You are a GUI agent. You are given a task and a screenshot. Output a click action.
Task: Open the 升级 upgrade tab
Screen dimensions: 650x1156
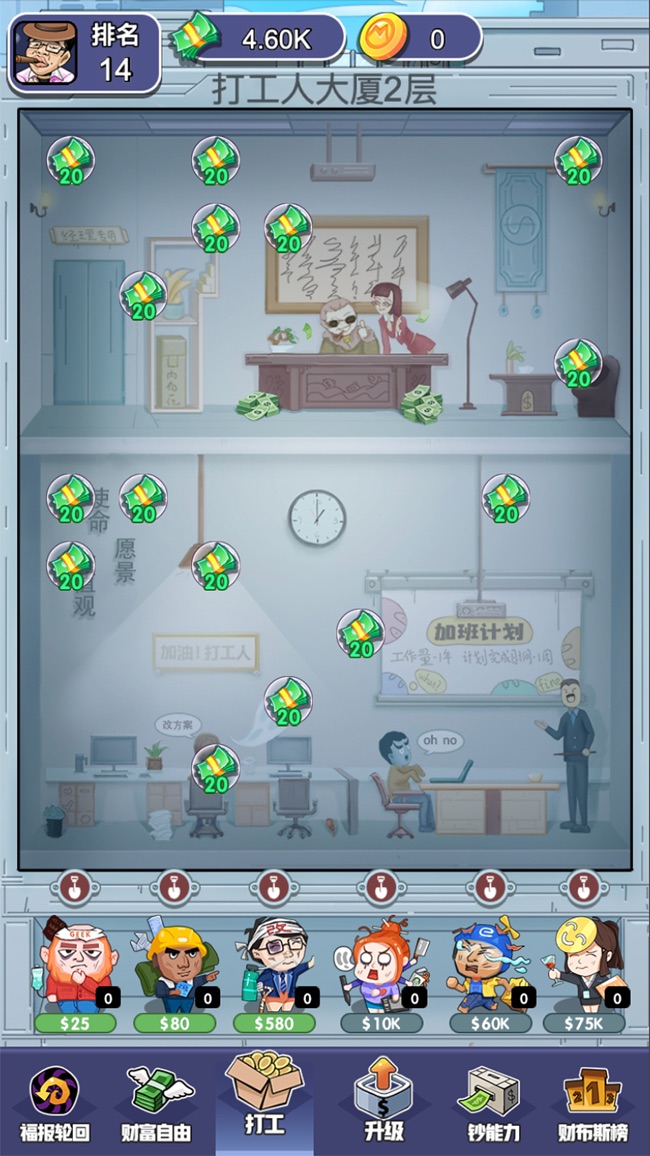click(x=383, y=1100)
